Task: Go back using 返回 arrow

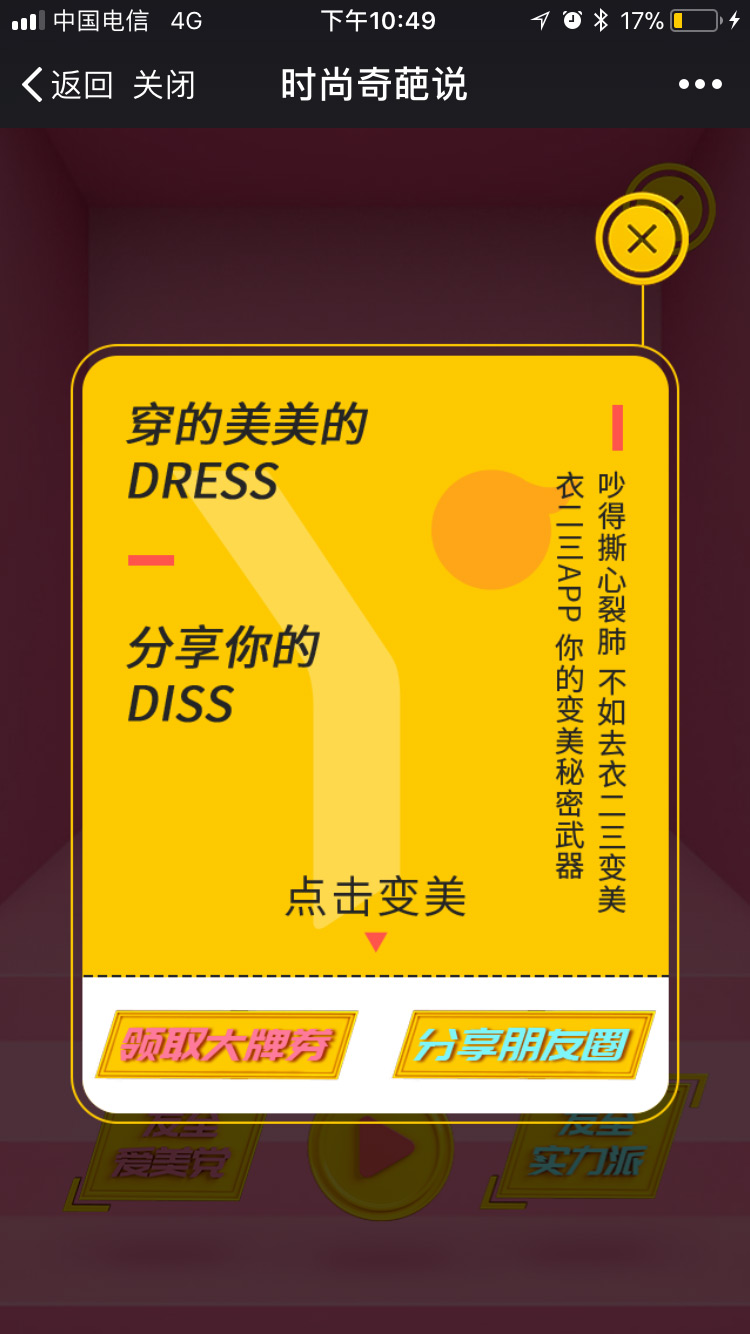Action: [66, 85]
